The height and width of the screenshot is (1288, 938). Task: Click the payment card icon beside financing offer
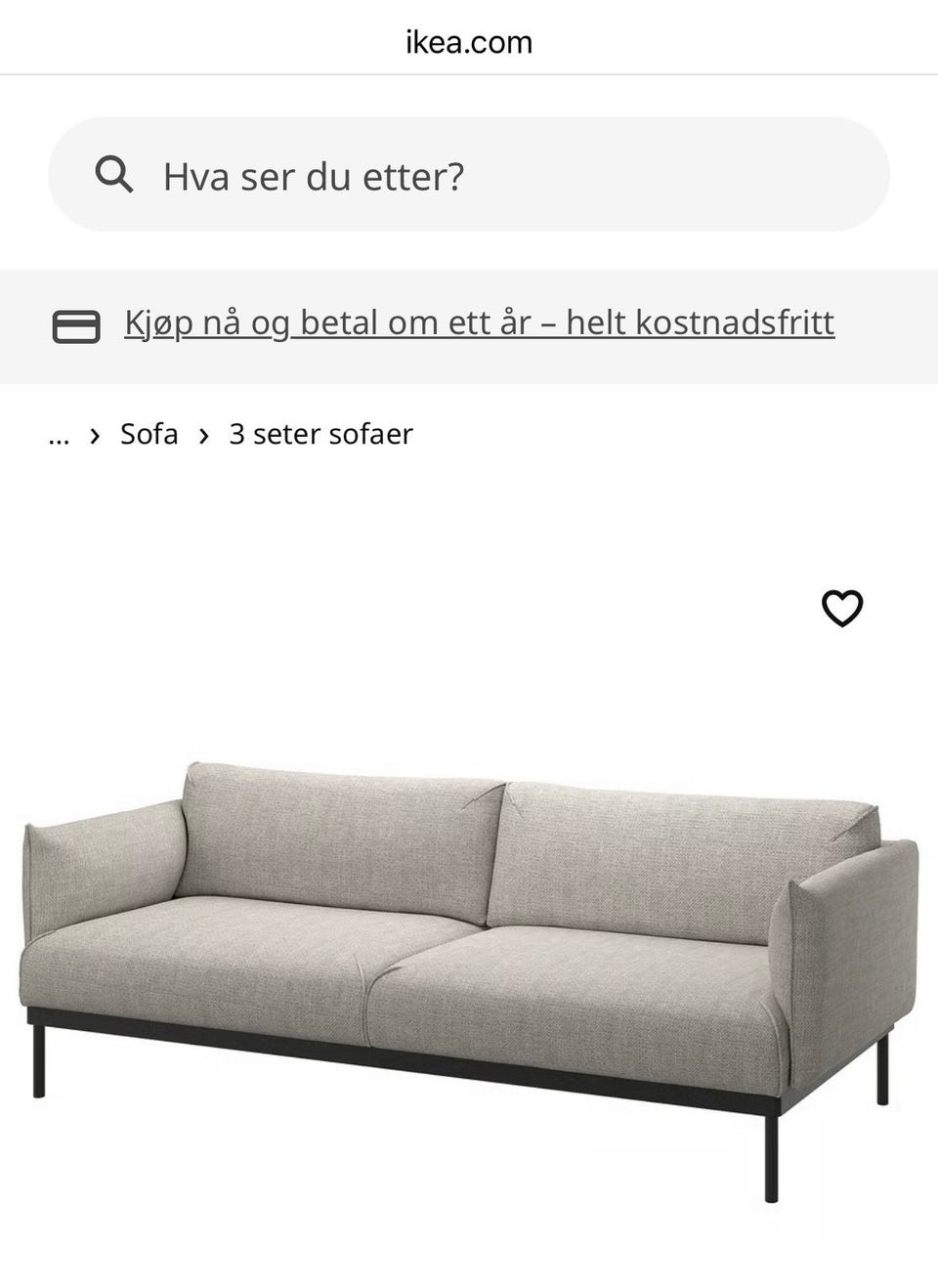(78, 322)
